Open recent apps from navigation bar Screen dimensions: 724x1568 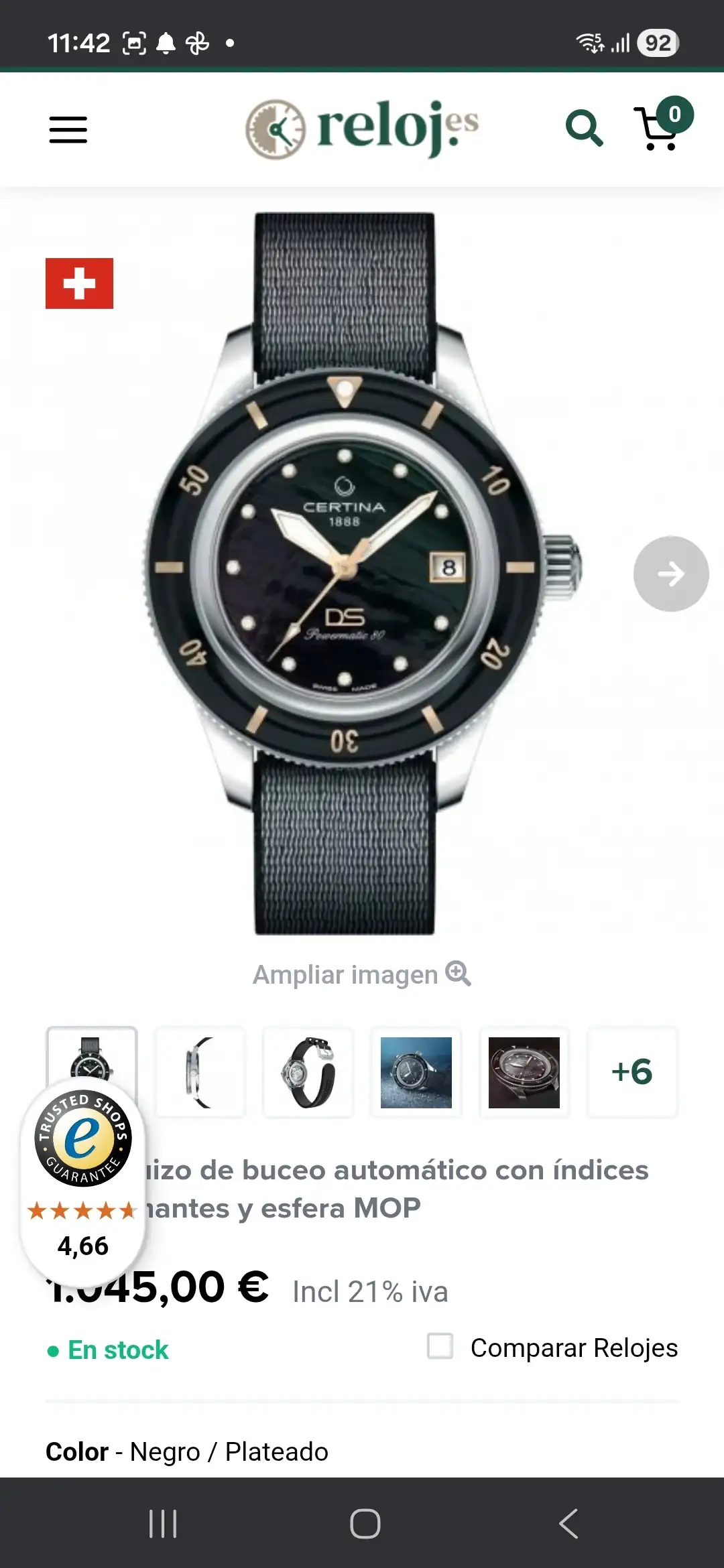pyautogui.click(x=163, y=1524)
